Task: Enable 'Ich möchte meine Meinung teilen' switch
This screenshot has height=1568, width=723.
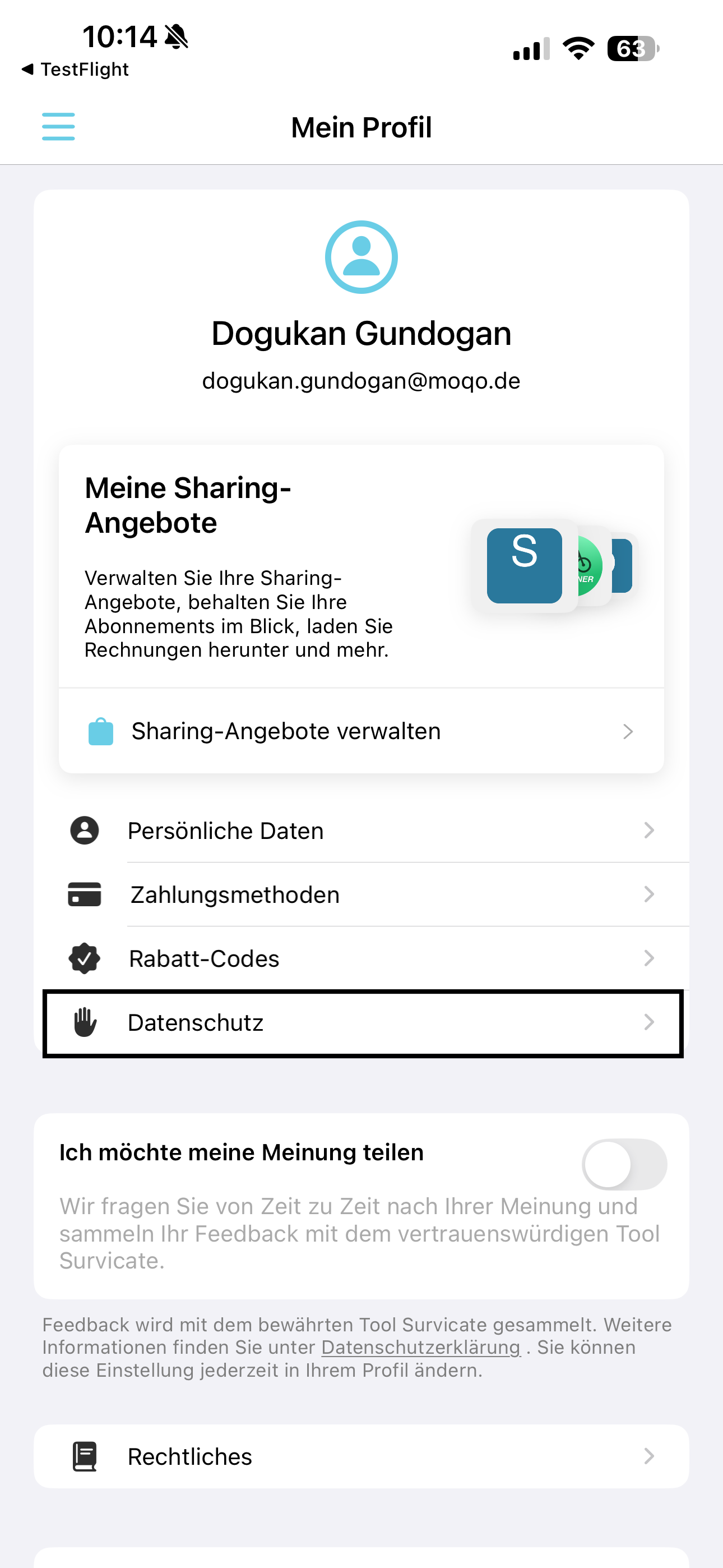Action: point(624,1164)
